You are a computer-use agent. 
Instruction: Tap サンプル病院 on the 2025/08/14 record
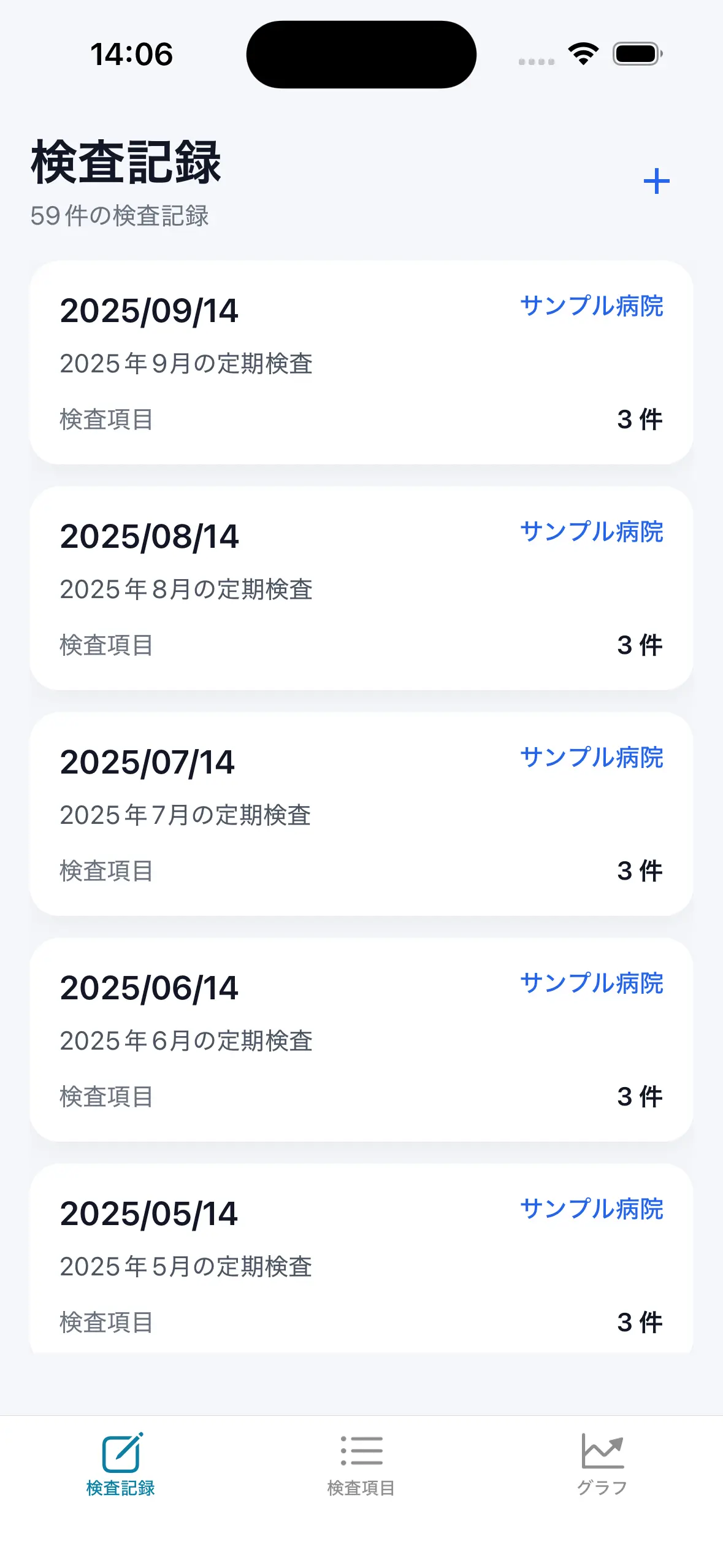click(x=592, y=532)
